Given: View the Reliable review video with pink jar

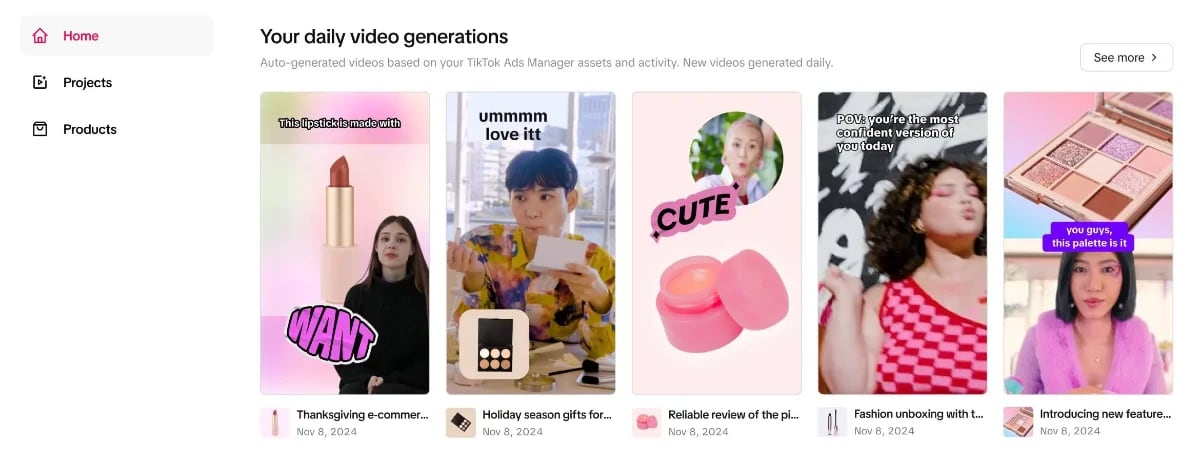Looking at the screenshot, I should 717,243.
